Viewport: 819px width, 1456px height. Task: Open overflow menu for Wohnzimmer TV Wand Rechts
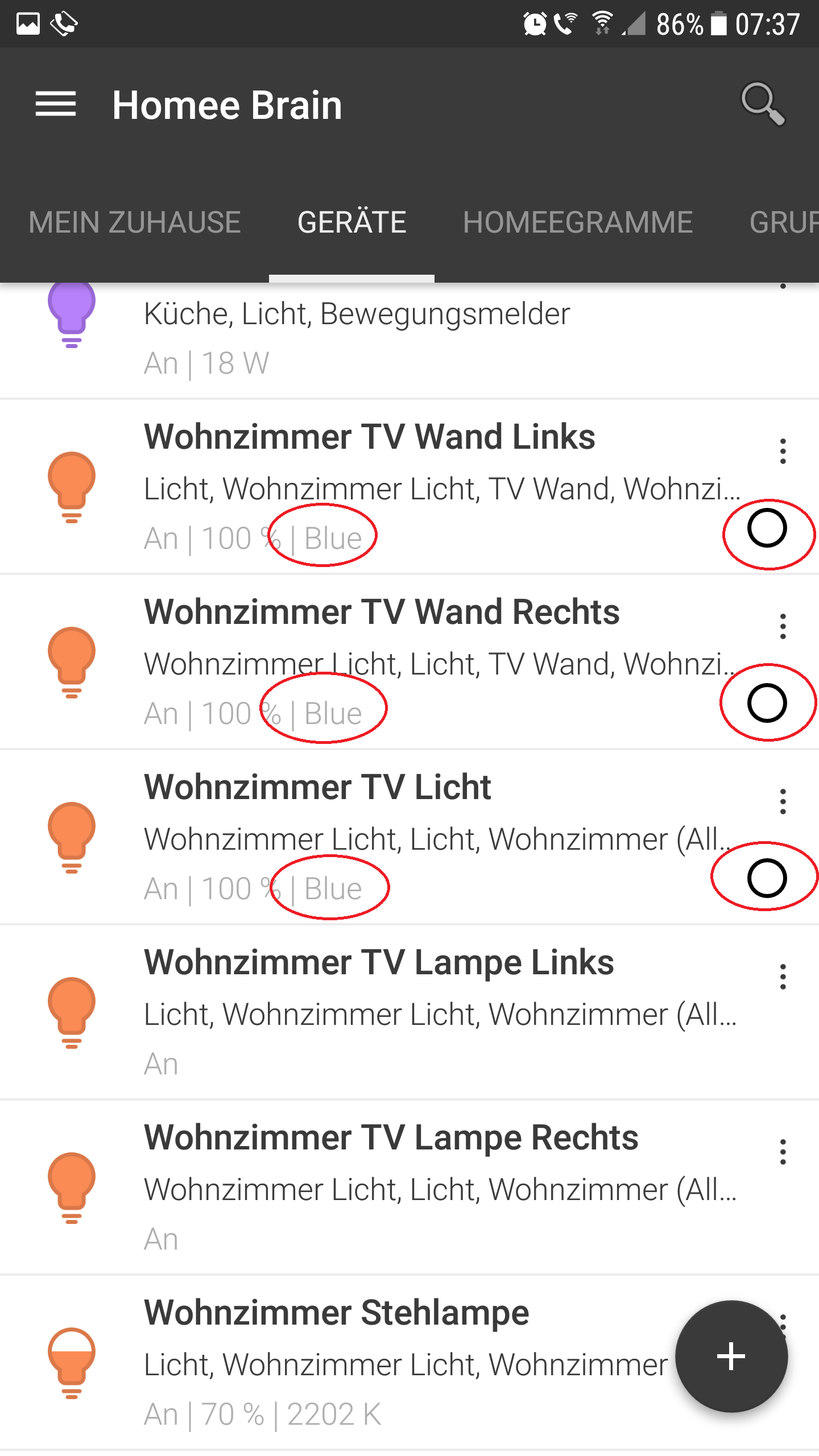(x=783, y=626)
